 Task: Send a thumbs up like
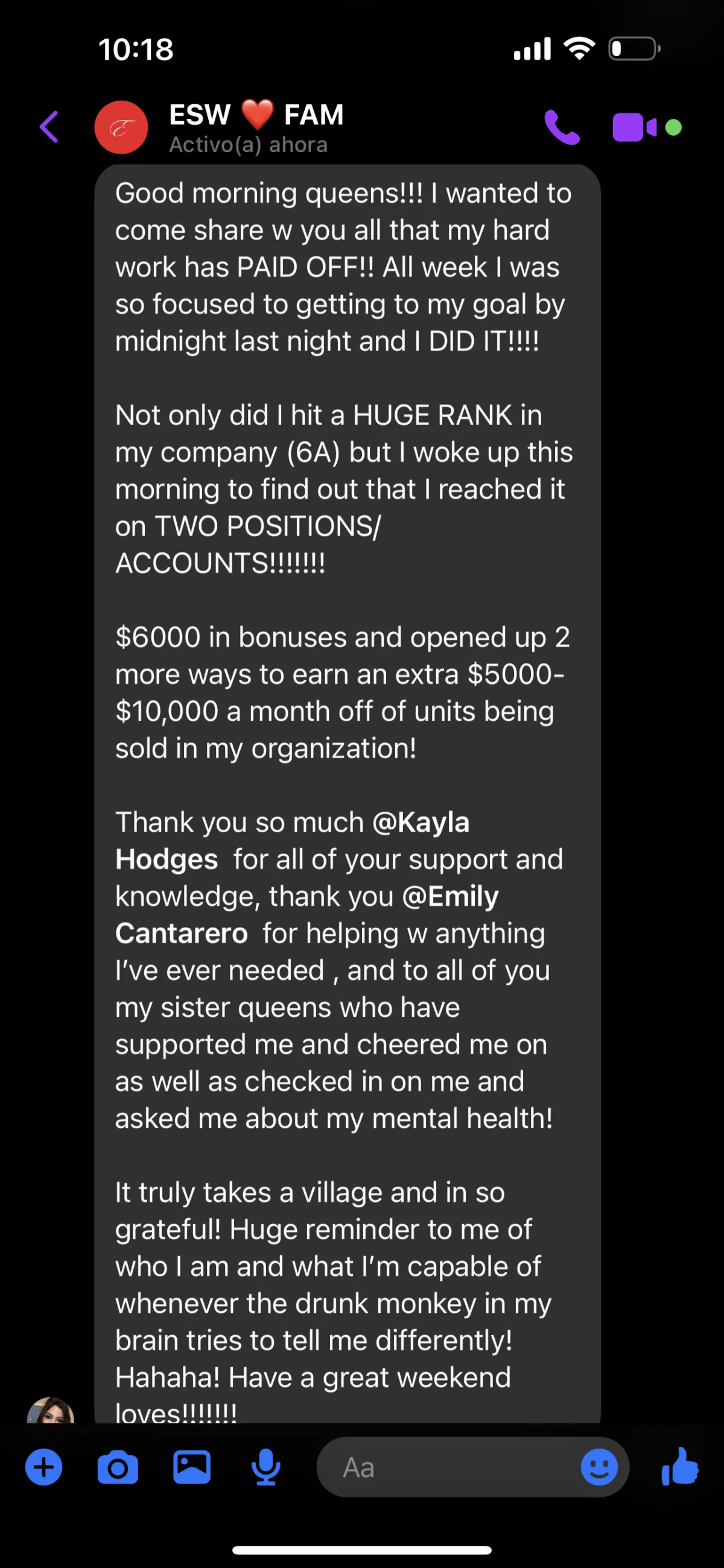coord(679,1466)
